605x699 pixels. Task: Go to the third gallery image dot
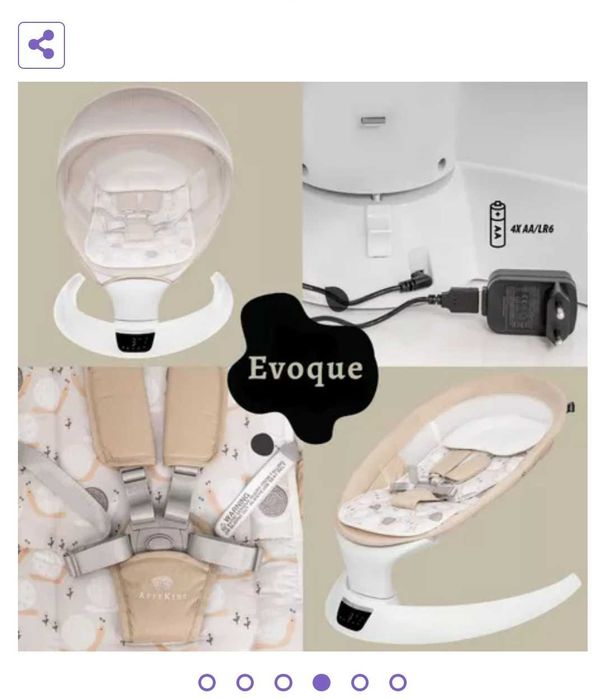pos(283,683)
